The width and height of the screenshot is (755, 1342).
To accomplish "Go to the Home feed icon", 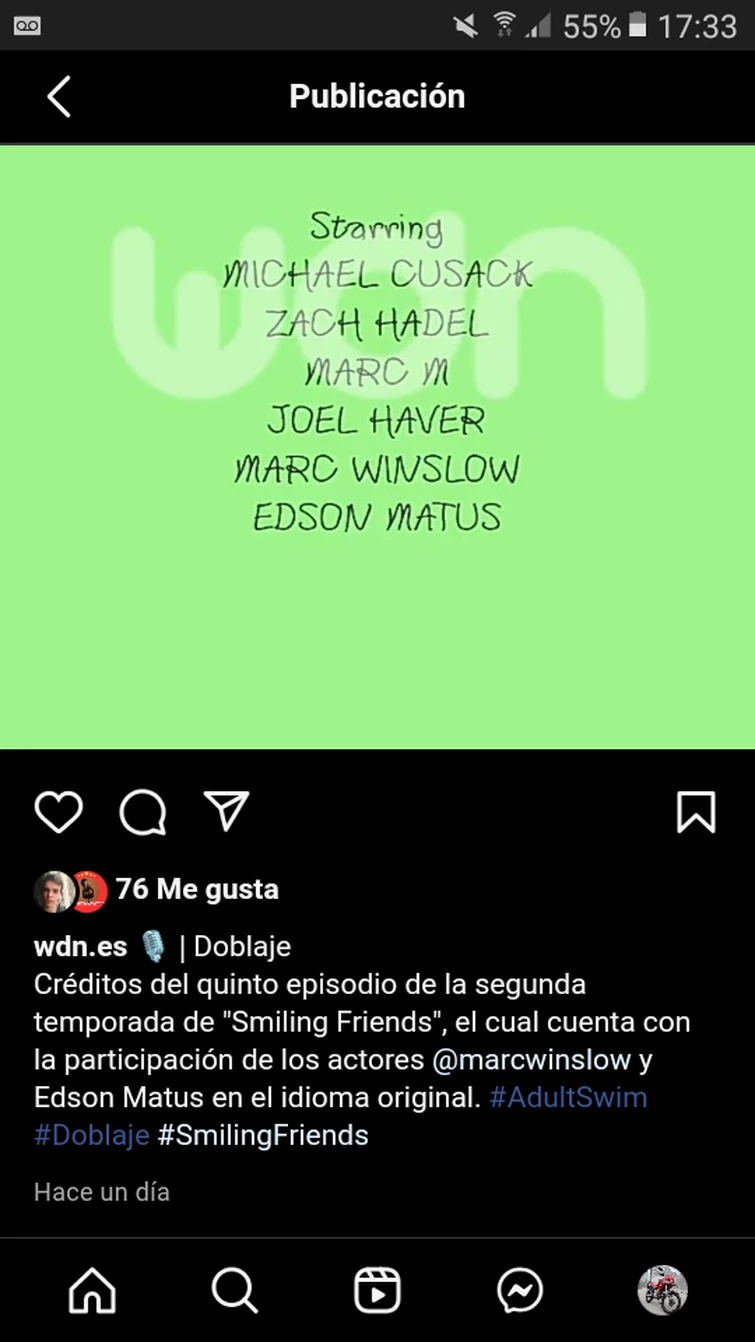I will point(91,1291).
